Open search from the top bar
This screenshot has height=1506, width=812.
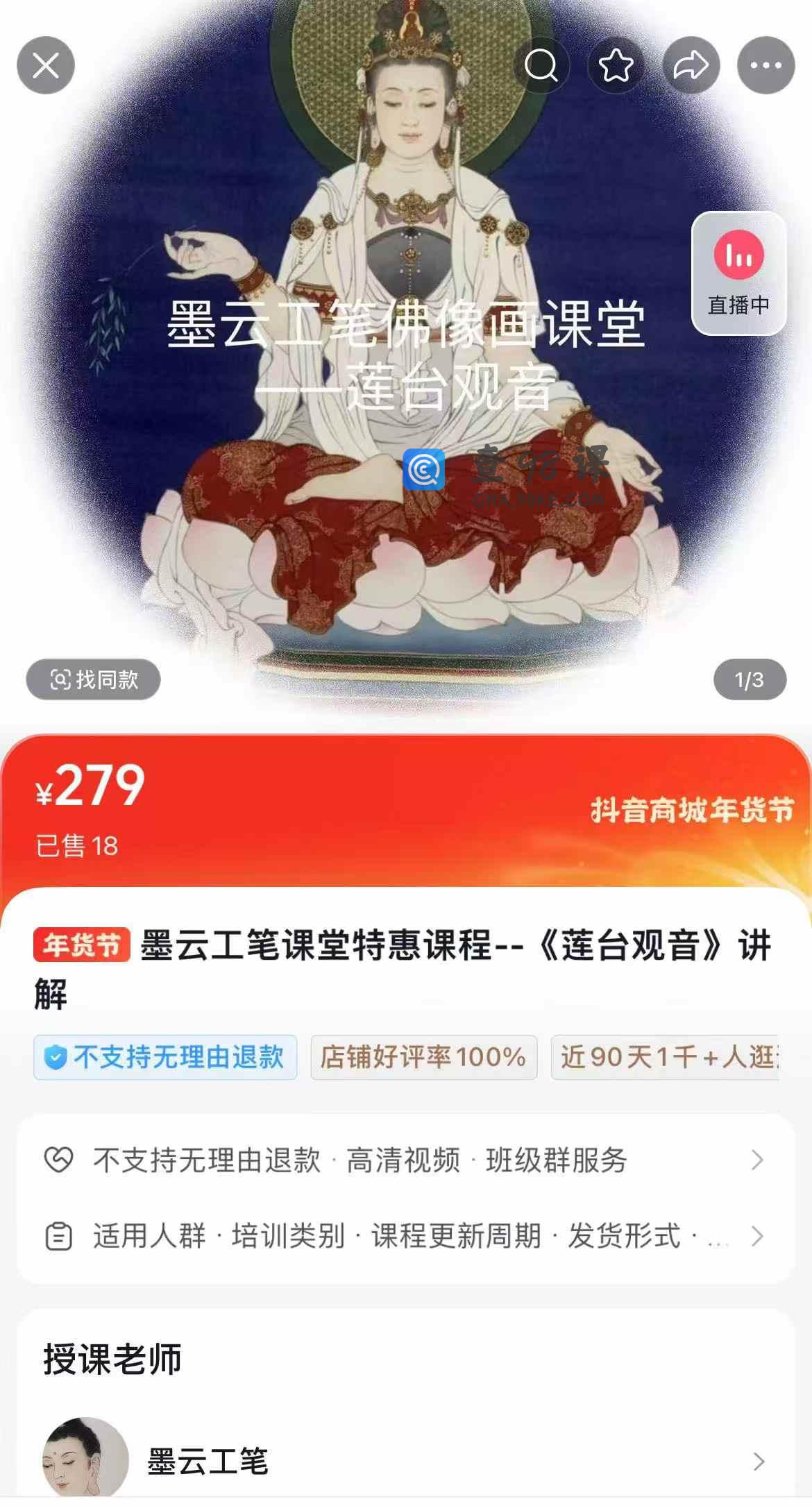pyautogui.click(x=541, y=66)
